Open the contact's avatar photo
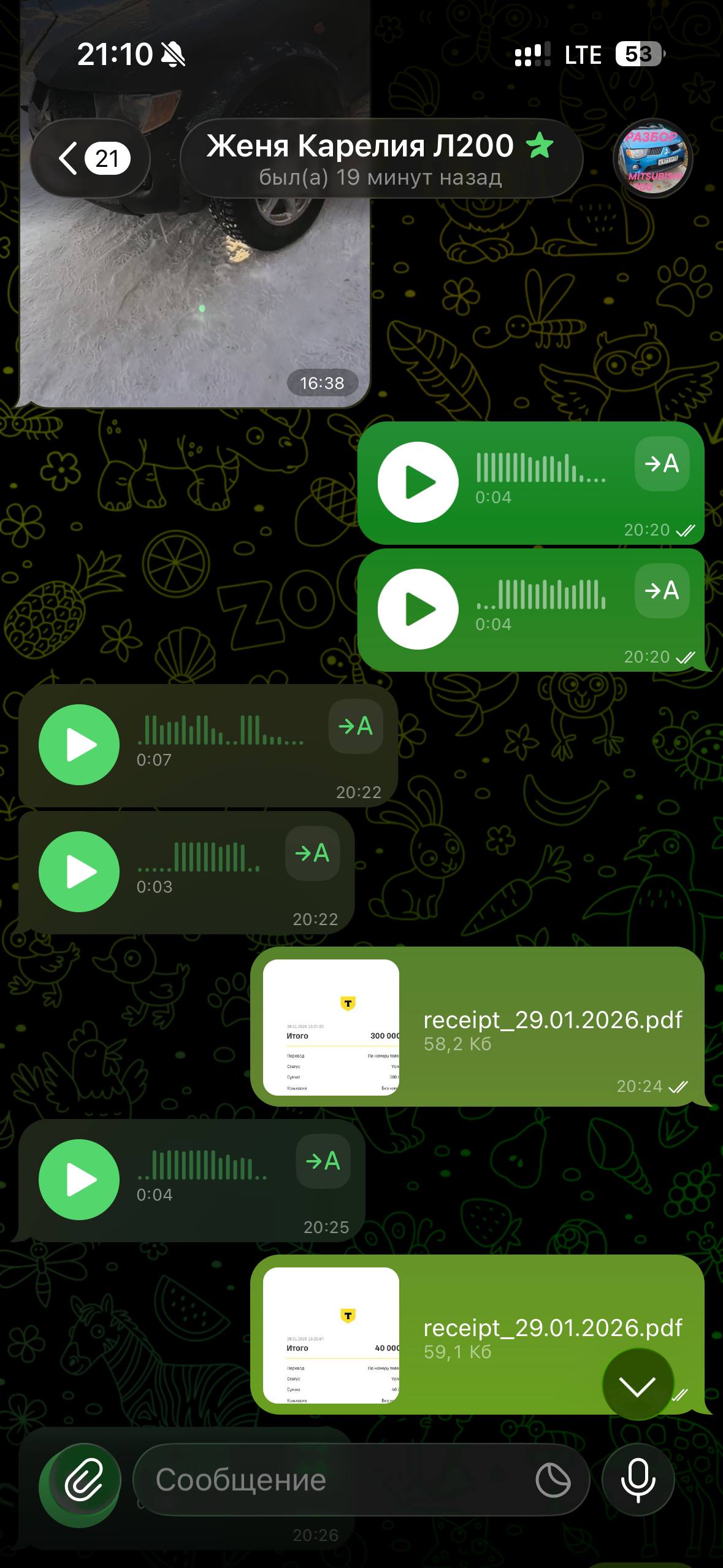Screen dimensions: 723x1568 pyautogui.click(x=652, y=158)
